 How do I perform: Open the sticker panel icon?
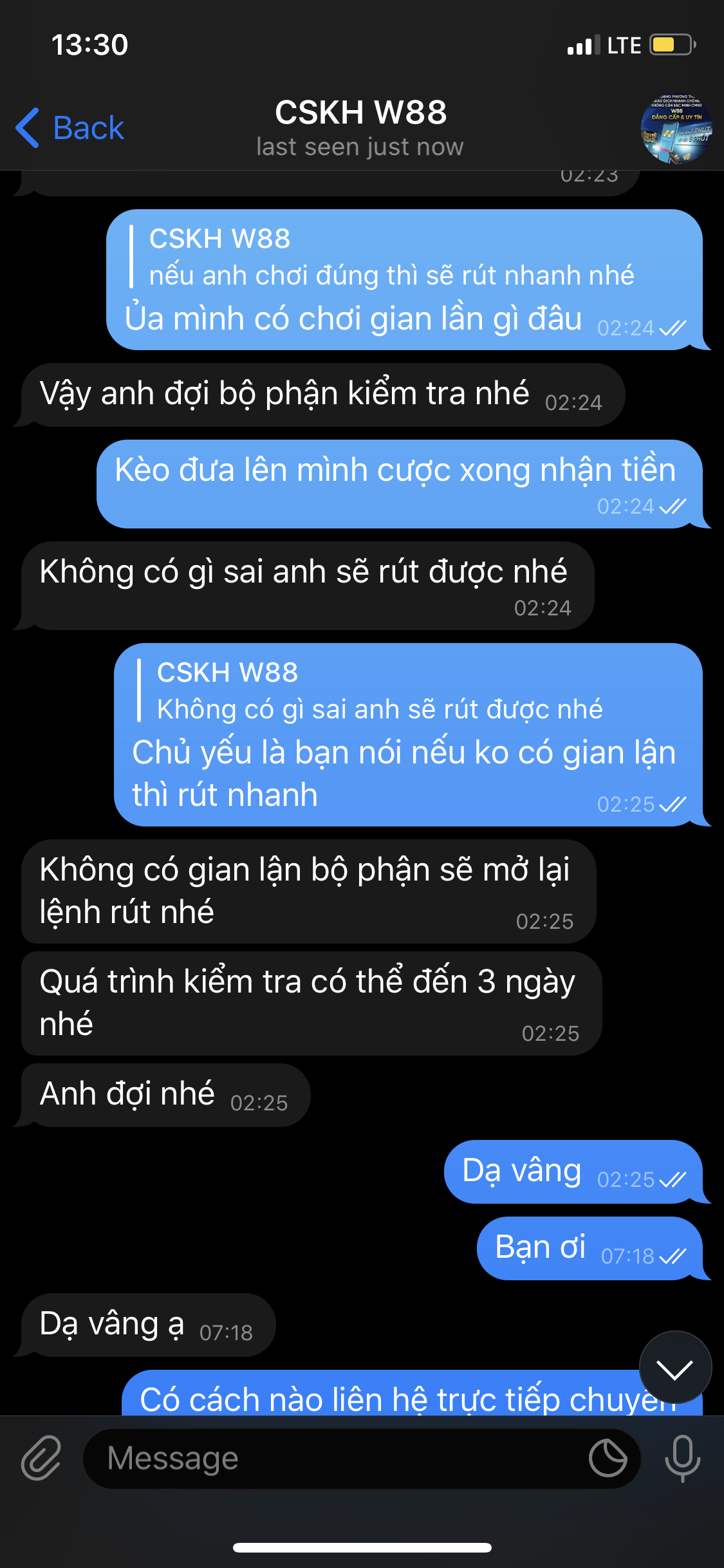608,1458
